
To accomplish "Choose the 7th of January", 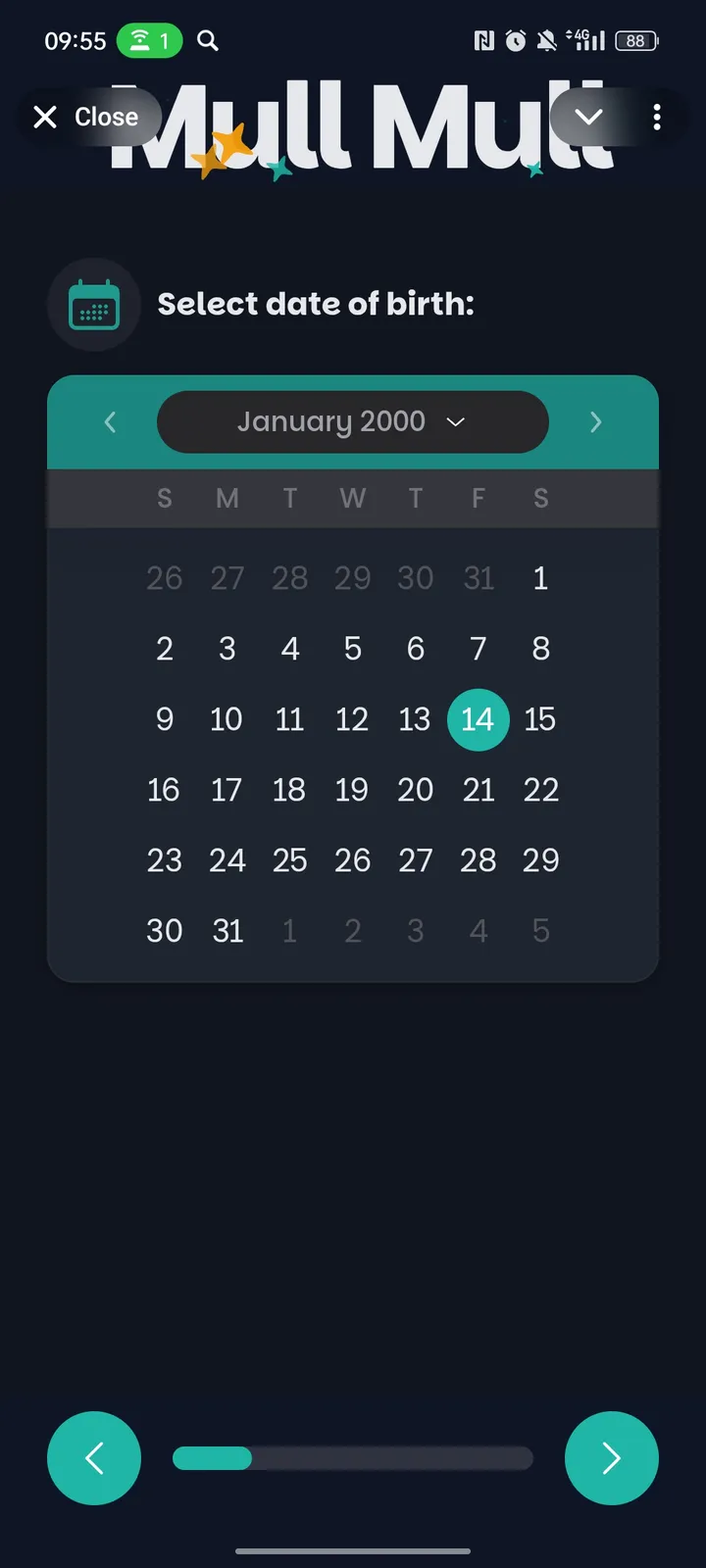I will 478,649.
